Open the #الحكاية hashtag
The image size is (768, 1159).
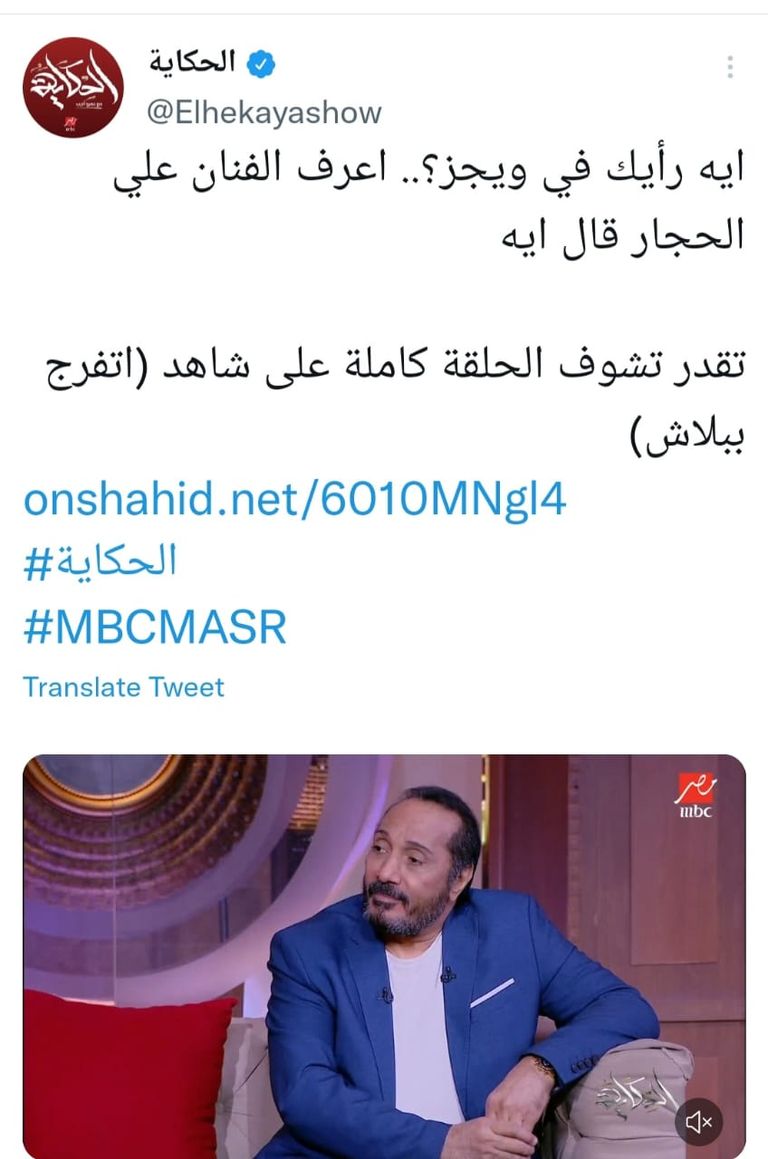100,563
